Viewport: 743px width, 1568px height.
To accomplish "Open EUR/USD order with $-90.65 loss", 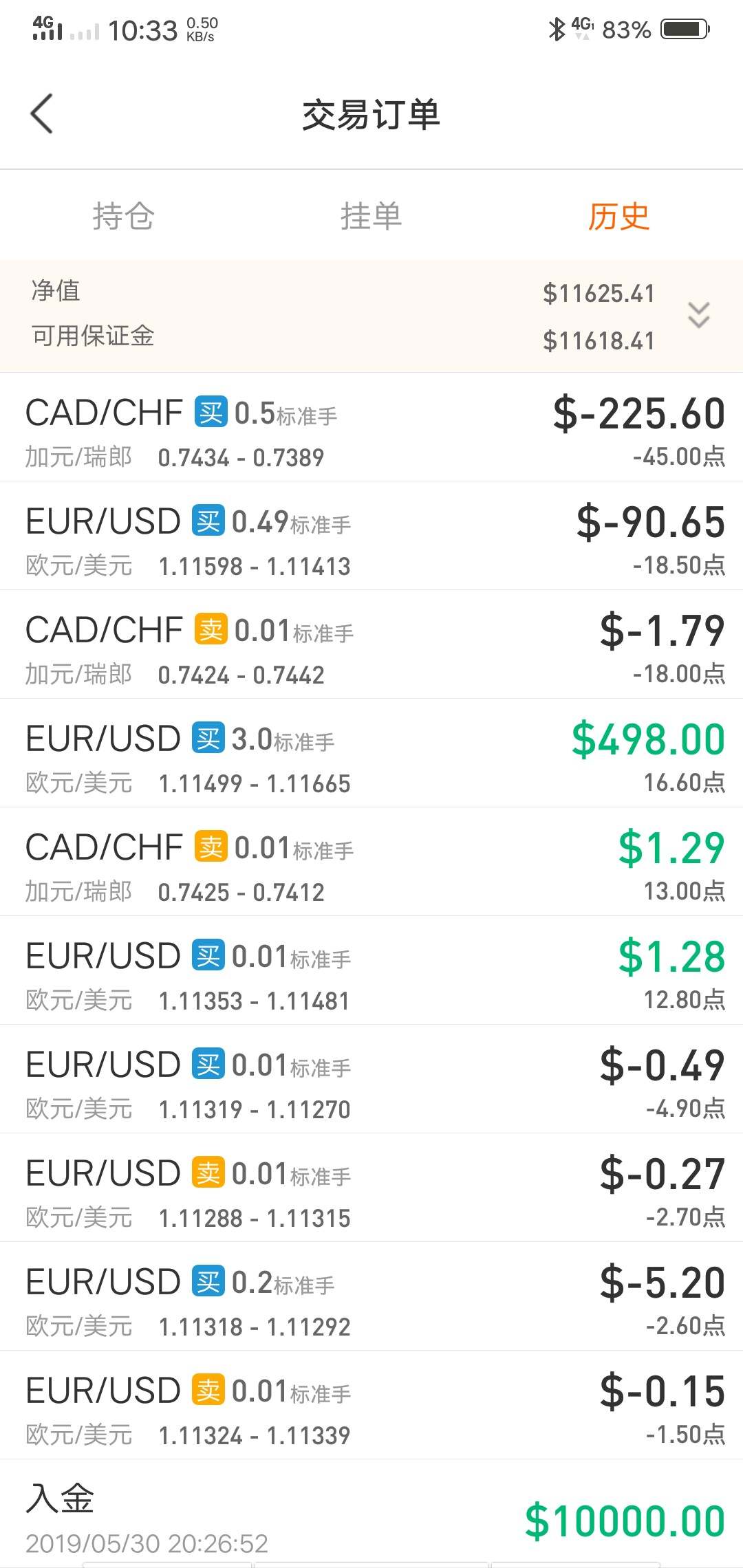I will 371,536.
